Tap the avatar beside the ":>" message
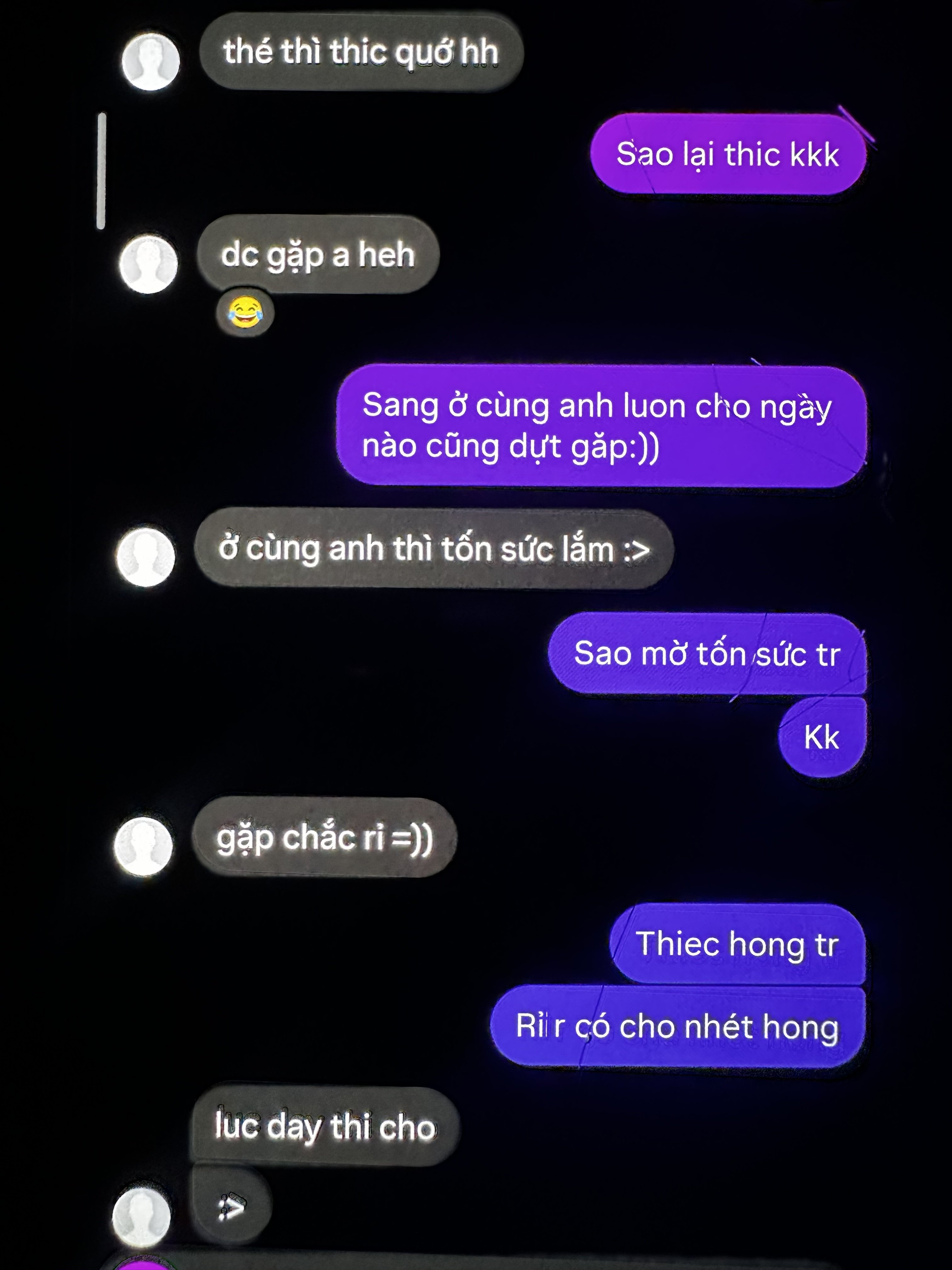 point(141,1216)
